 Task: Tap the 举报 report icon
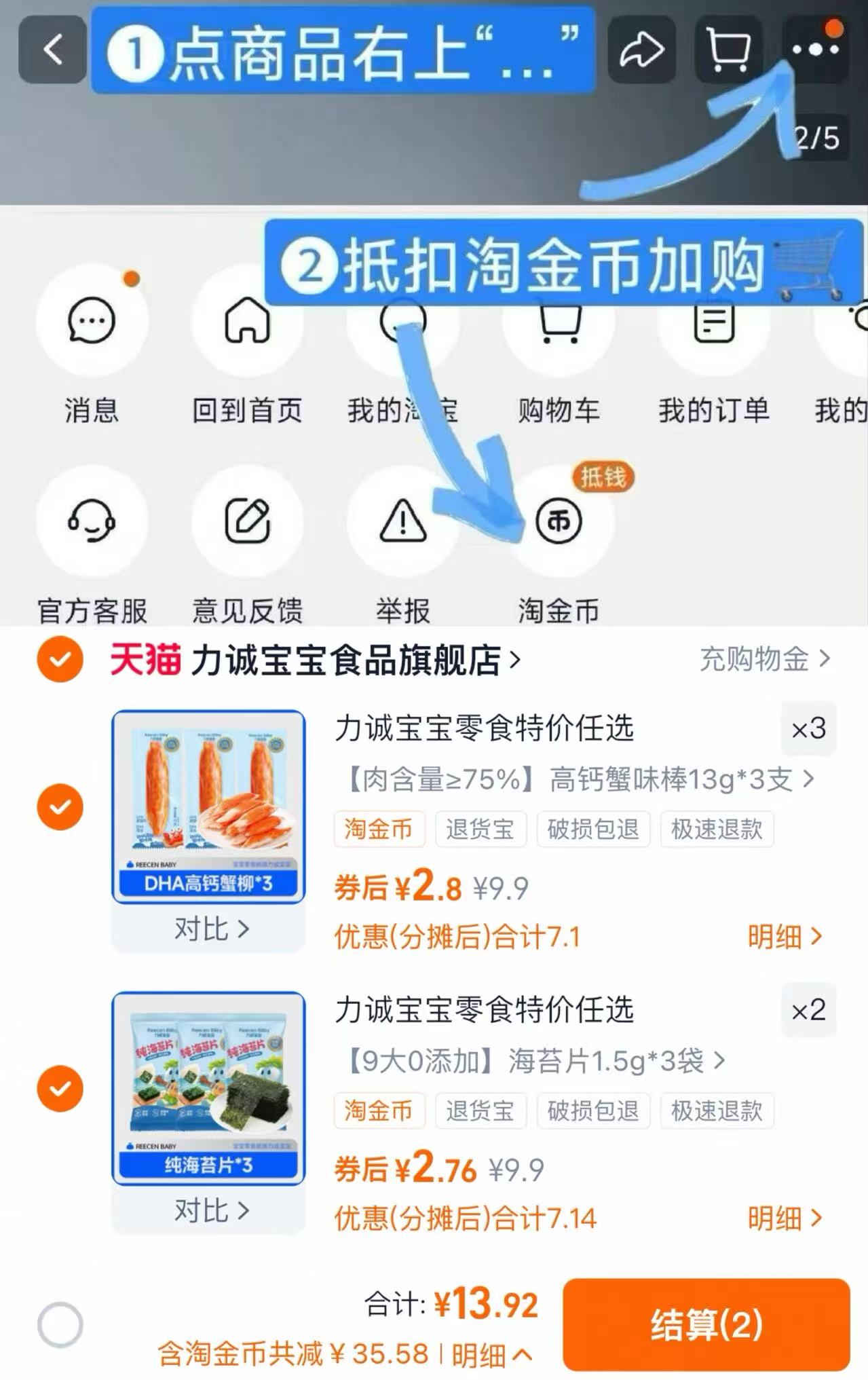pyautogui.click(x=402, y=523)
